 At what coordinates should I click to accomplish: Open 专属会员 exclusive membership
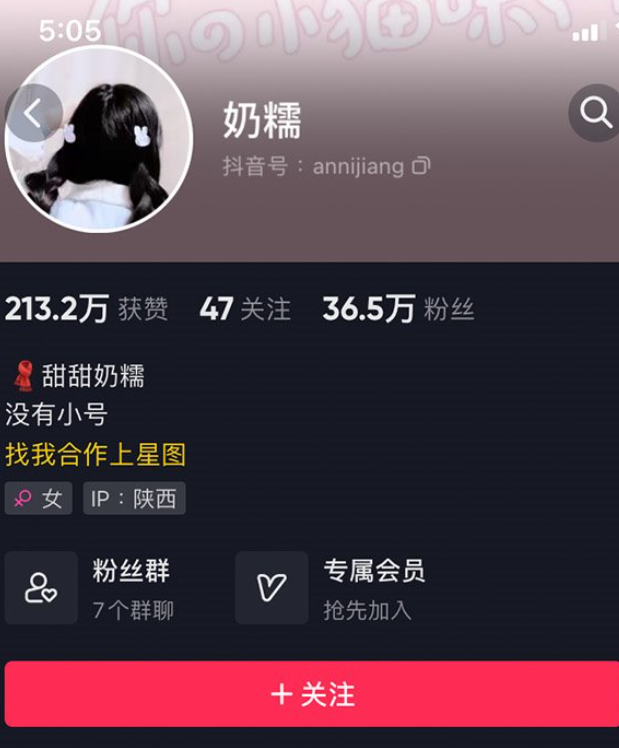point(335,588)
